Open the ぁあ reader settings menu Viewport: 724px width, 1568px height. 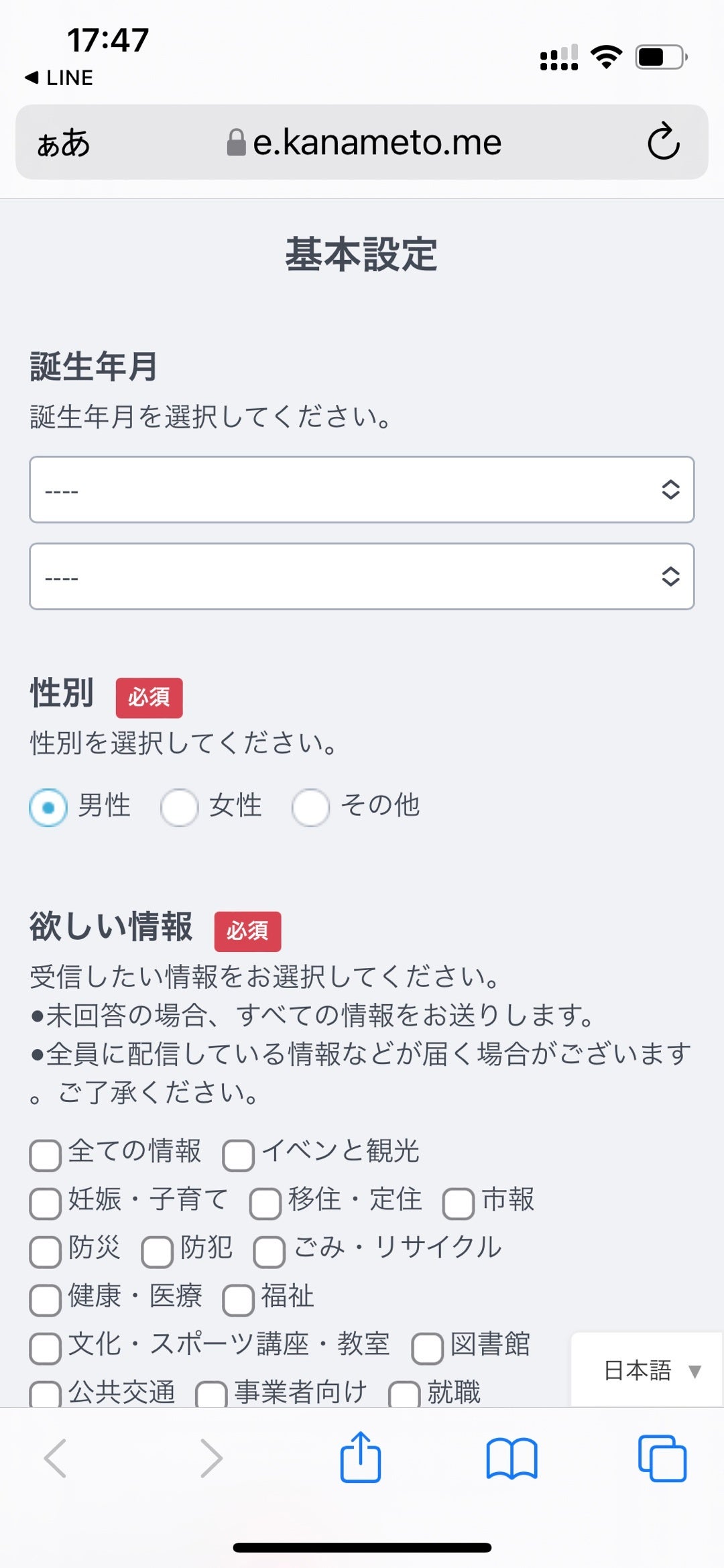[64, 143]
